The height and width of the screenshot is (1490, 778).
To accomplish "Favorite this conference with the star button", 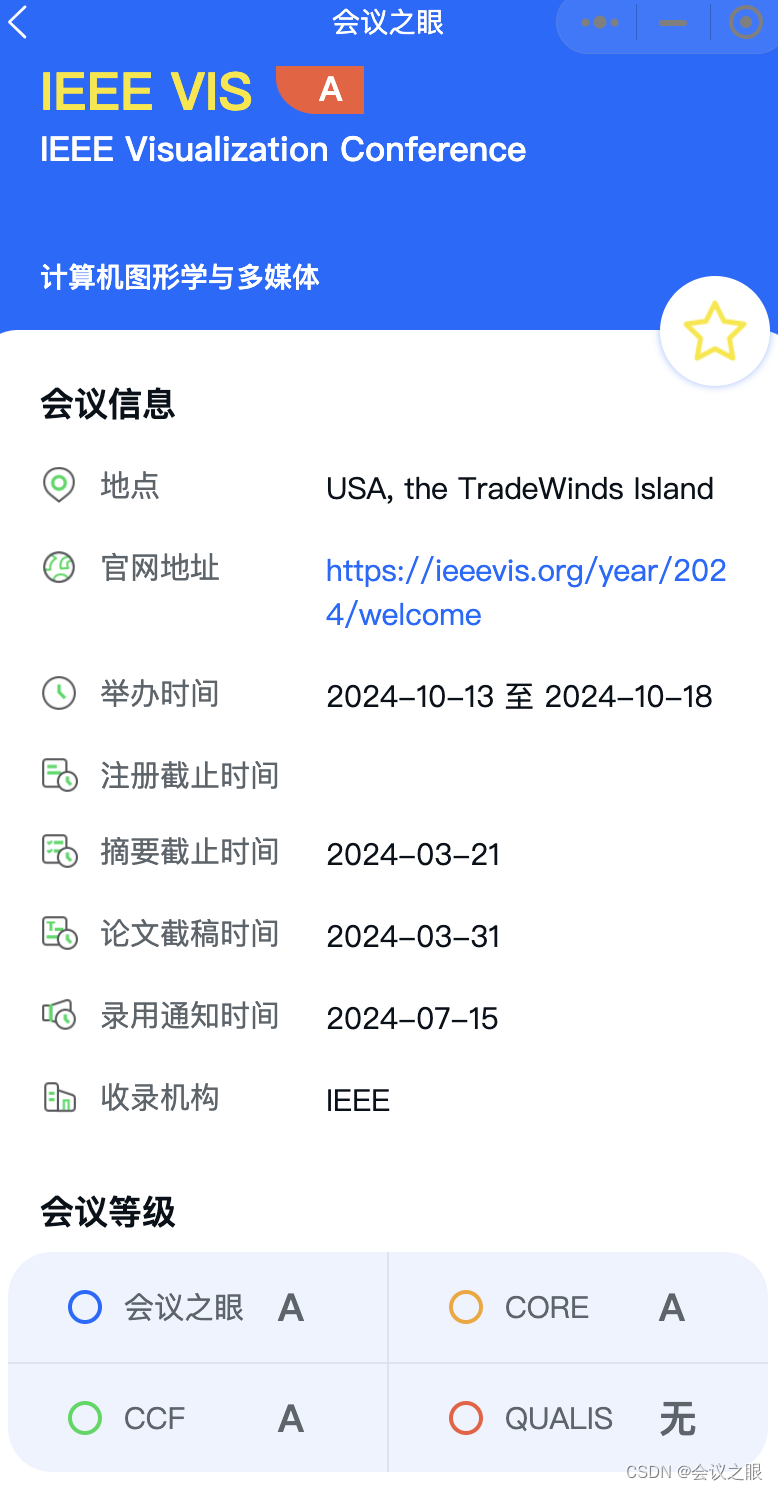I will click(x=714, y=332).
